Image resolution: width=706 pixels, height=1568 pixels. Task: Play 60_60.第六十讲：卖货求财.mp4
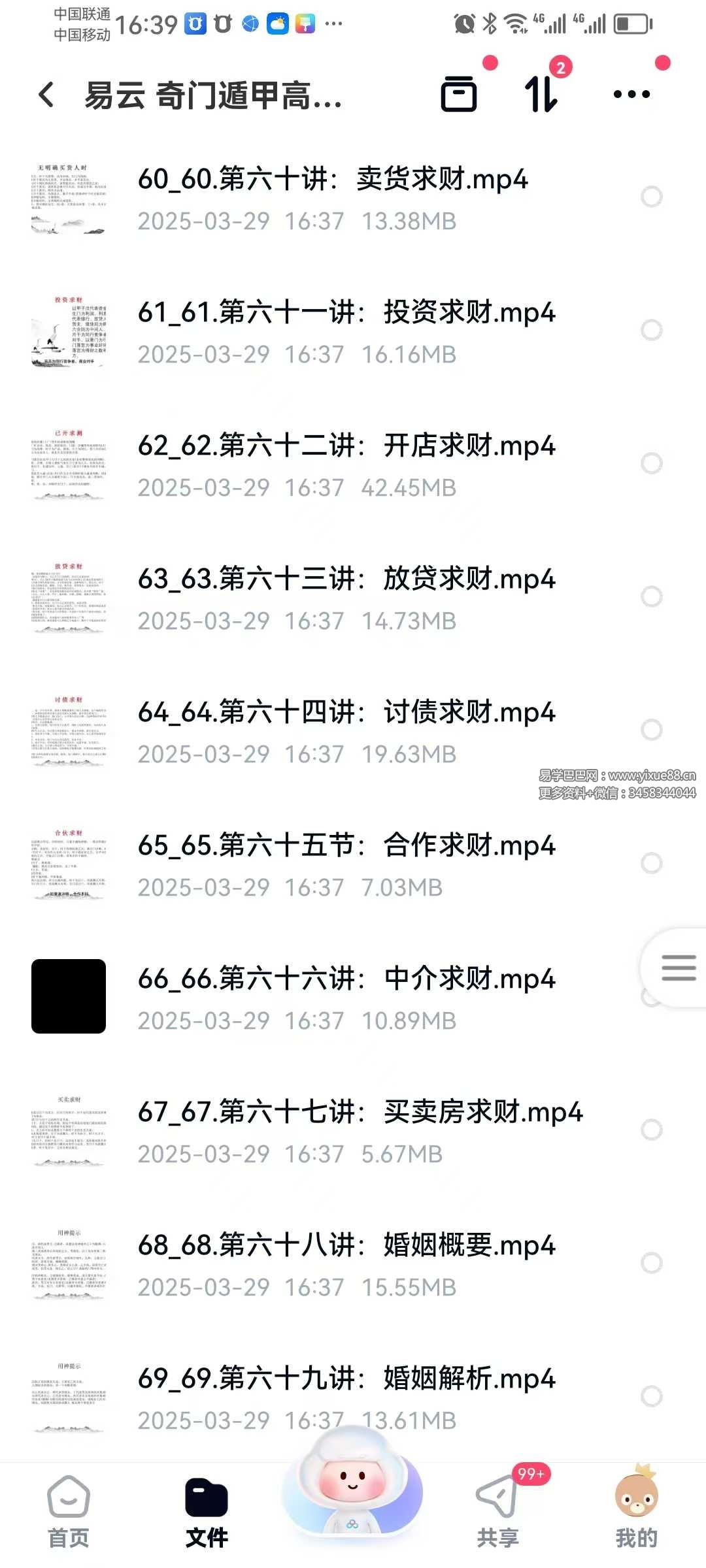(x=333, y=179)
